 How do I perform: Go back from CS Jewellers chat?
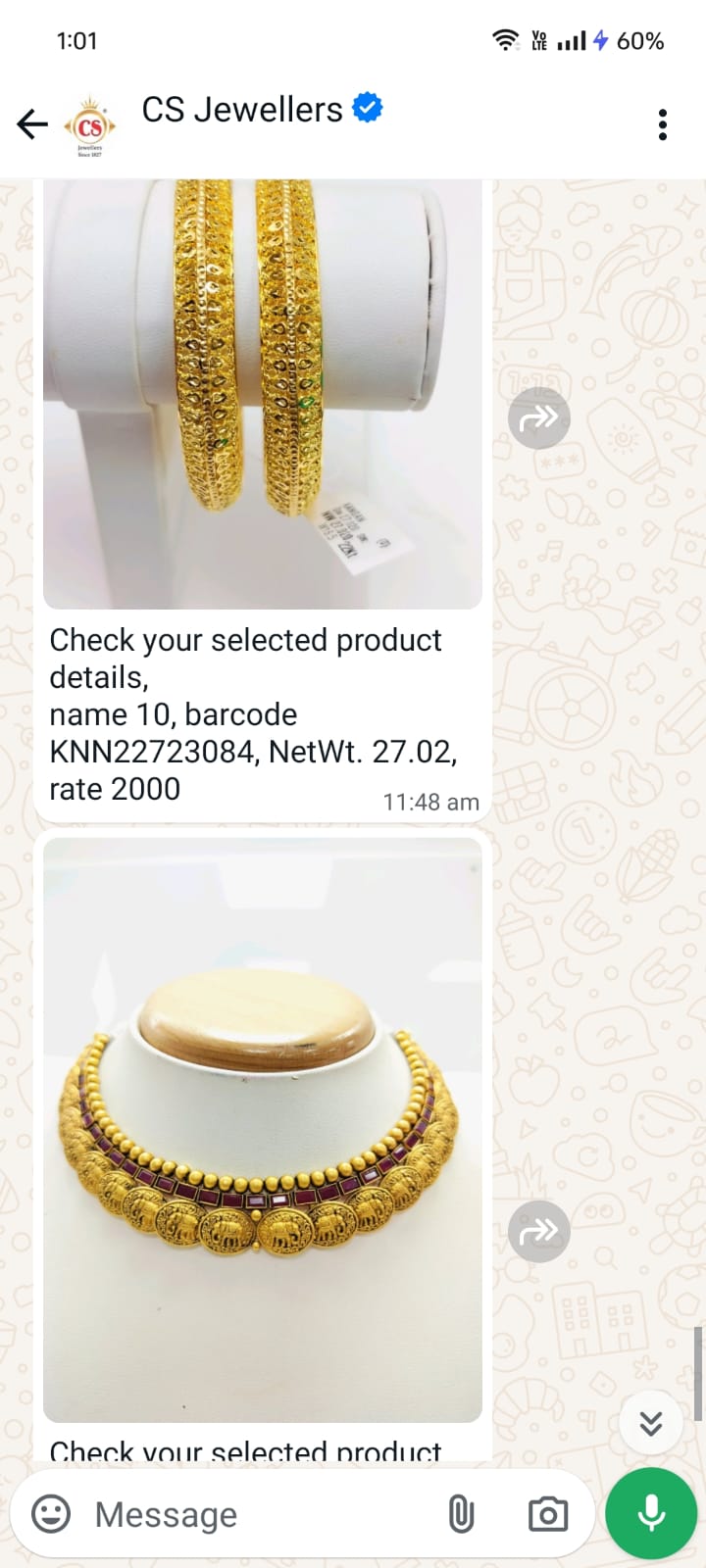click(x=32, y=124)
